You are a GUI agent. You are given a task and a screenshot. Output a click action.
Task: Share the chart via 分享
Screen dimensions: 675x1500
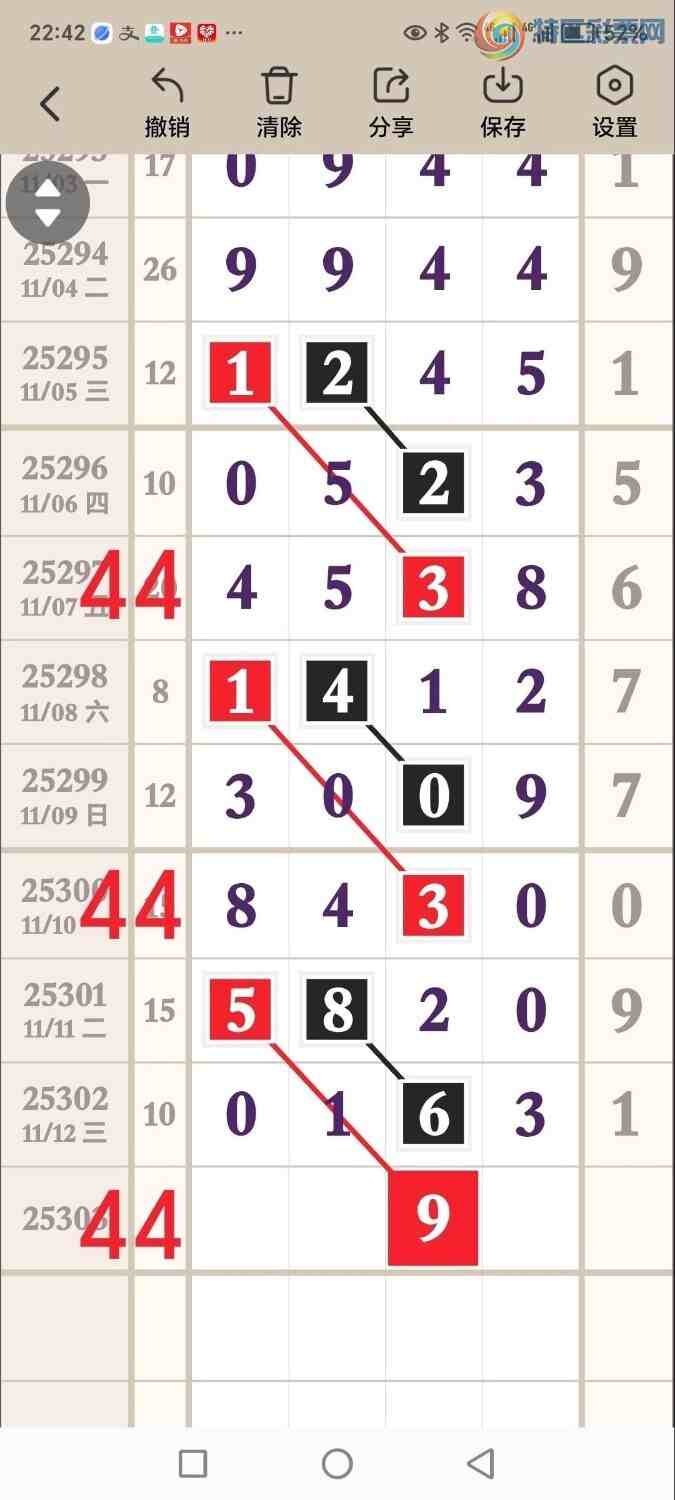point(391,102)
